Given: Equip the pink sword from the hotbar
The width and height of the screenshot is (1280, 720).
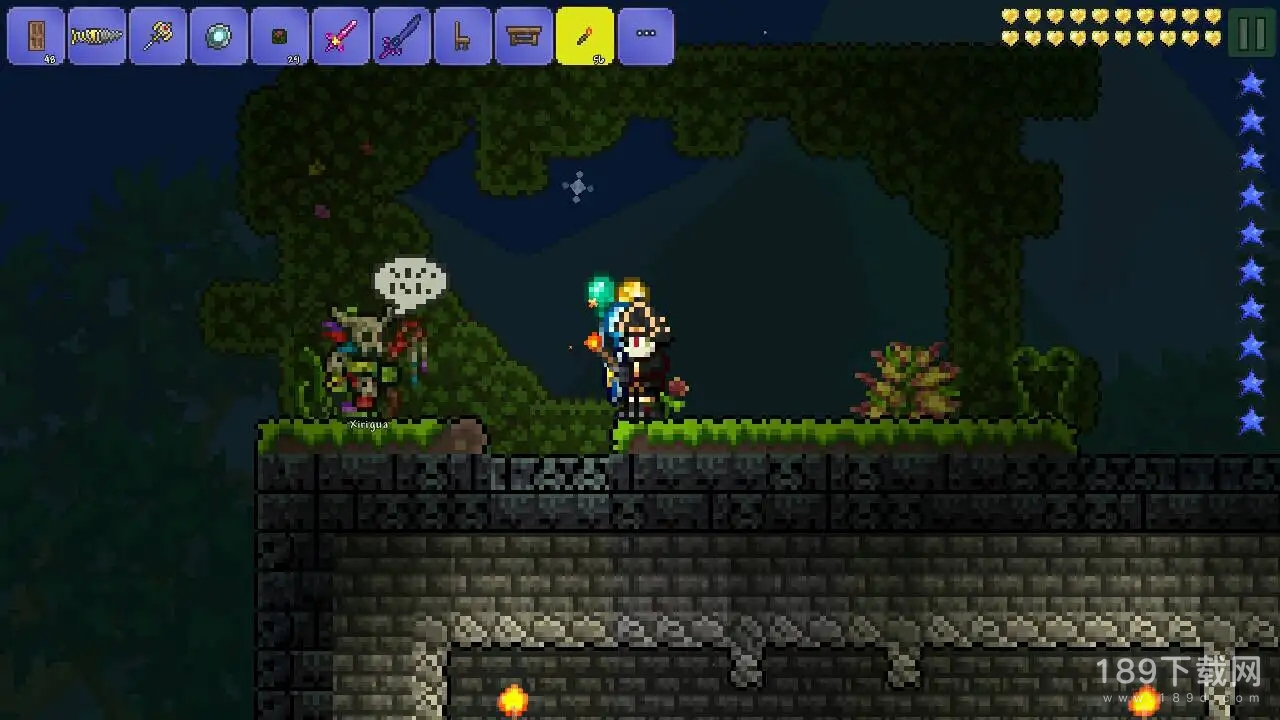Looking at the screenshot, I should tap(341, 36).
